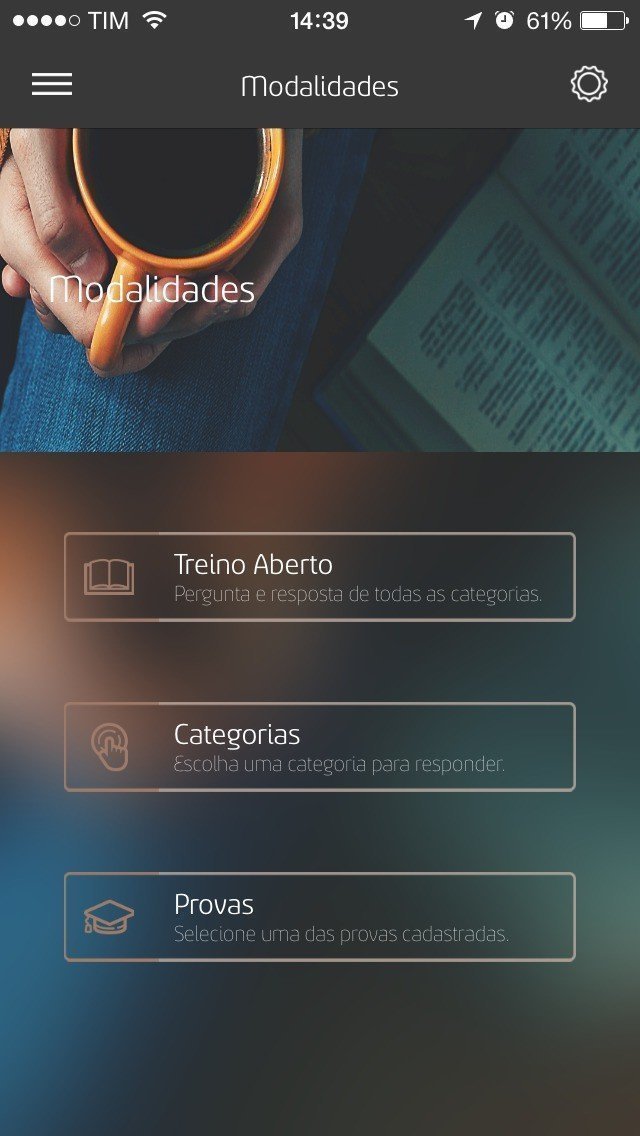Image resolution: width=640 pixels, height=1136 pixels.
Task: Open the settings gear icon
Action: 589,85
